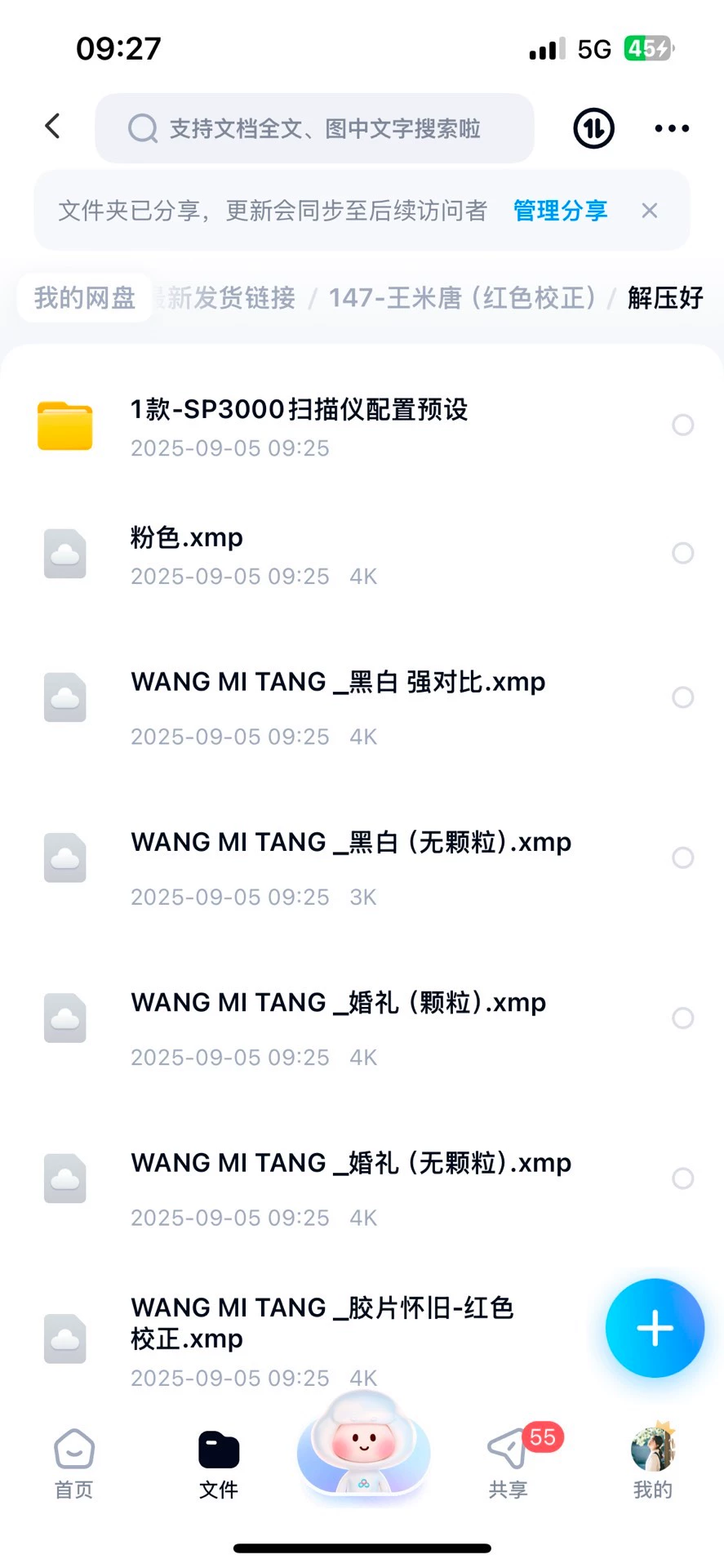Tap the blue plus floating button
Viewport: 724px width, 1568px height.
pyautogui.click(x=655, y=1328)
